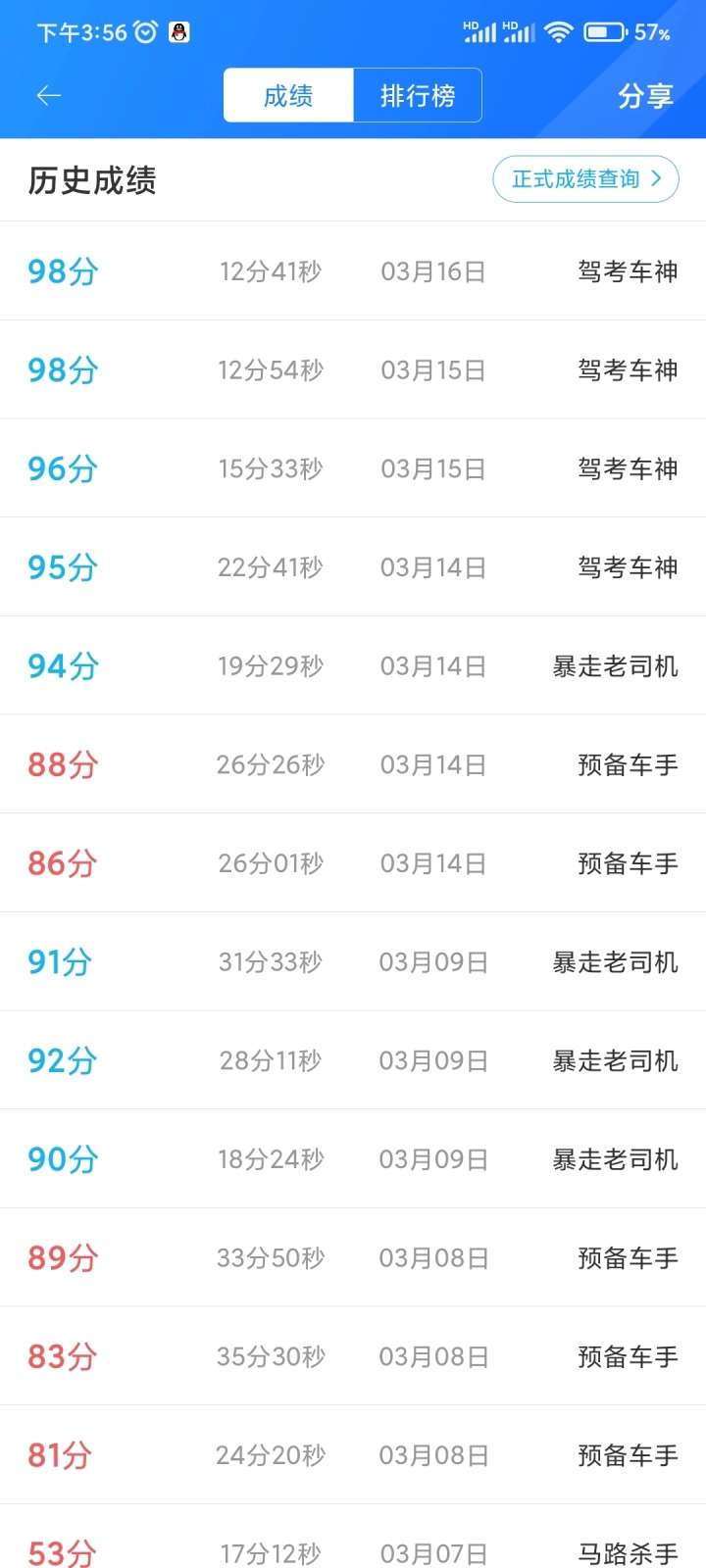Select the 成绩 tab
Viewport: 706px width, 1568px height.
(288, 95)
